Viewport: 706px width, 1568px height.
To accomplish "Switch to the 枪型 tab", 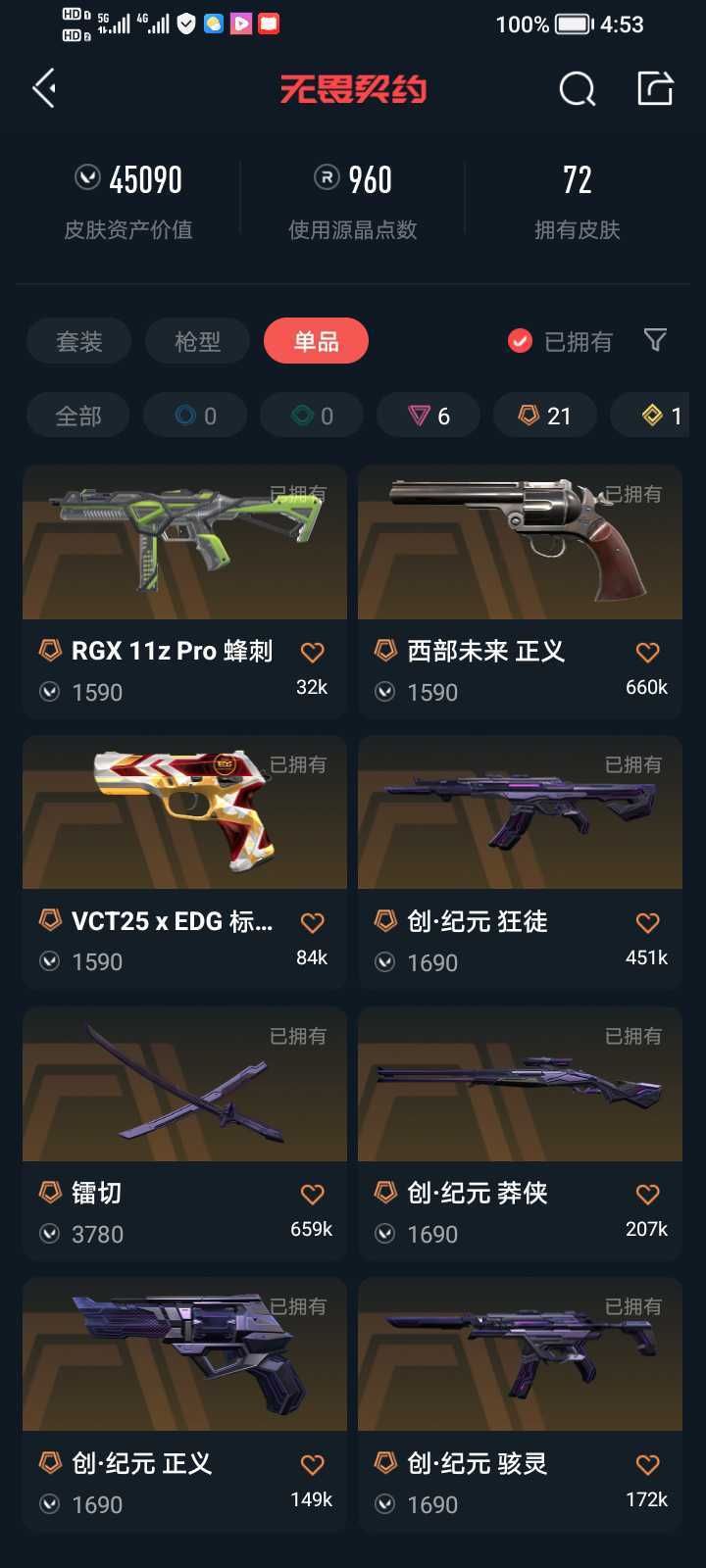I will click(197, 341).
